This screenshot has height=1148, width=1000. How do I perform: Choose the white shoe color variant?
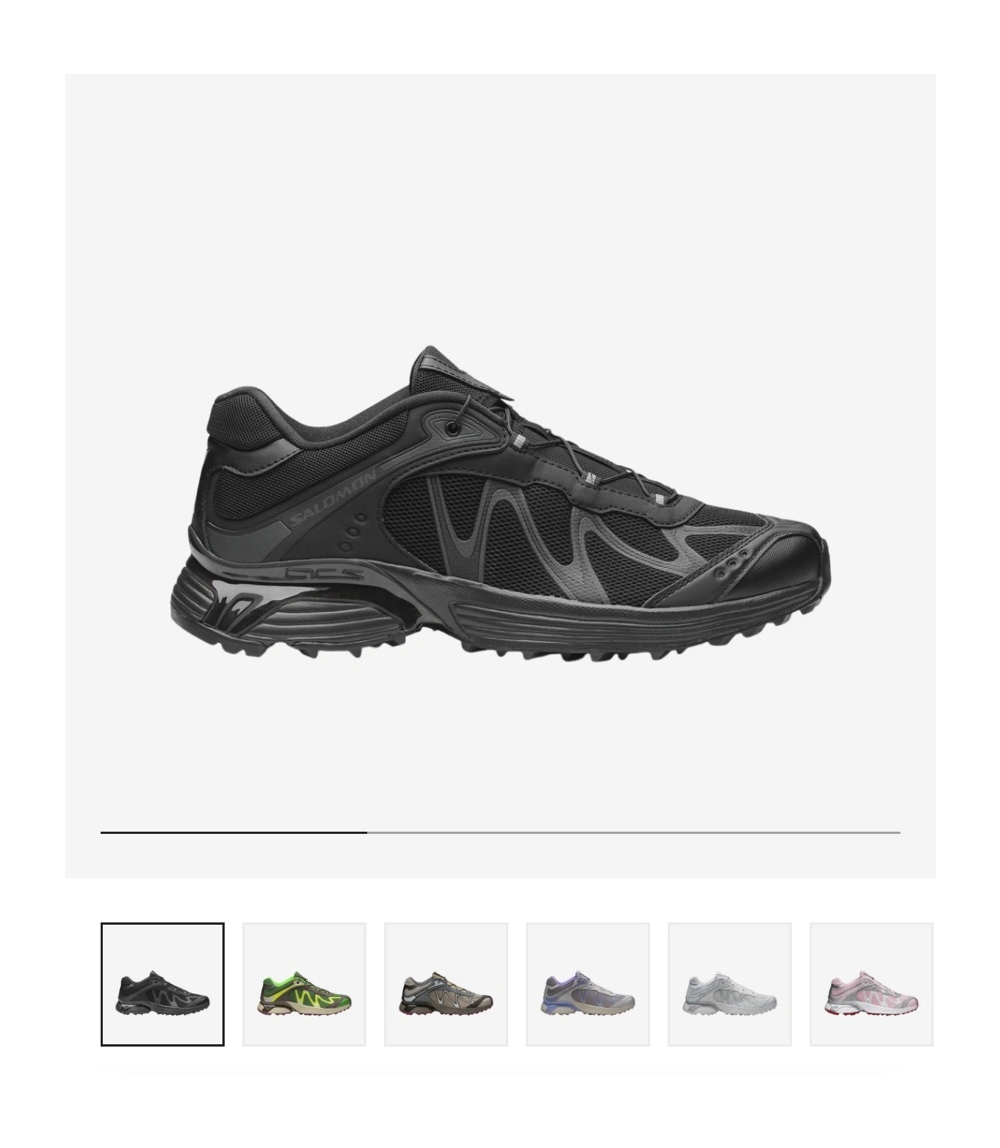tap(729, 984)
